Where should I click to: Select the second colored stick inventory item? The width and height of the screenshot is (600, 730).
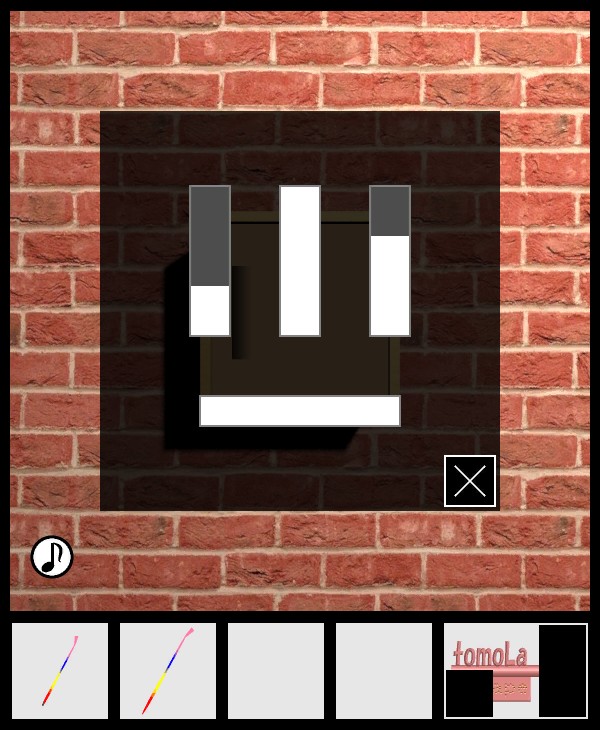(168, 671)
